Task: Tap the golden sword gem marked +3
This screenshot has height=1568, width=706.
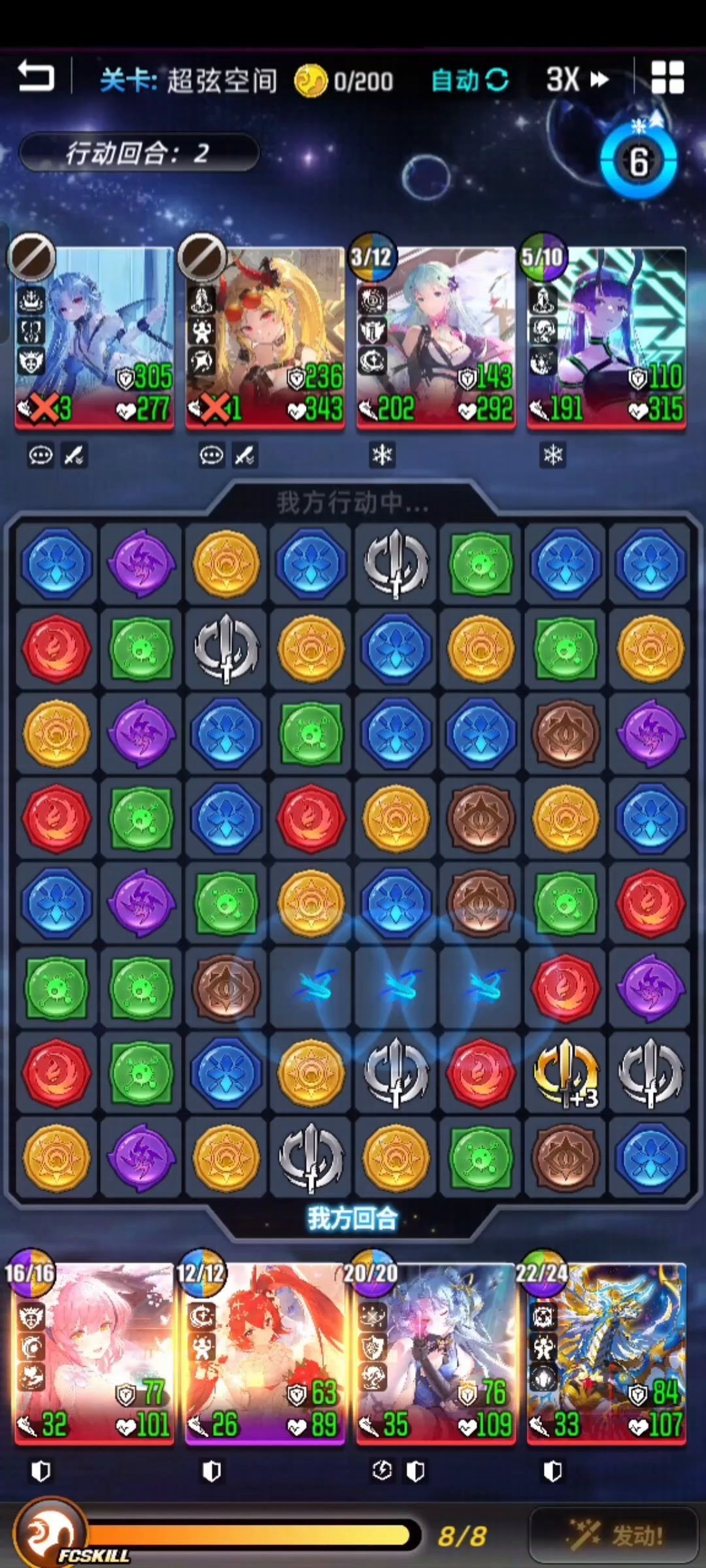Action: (x=566, y=1073)
